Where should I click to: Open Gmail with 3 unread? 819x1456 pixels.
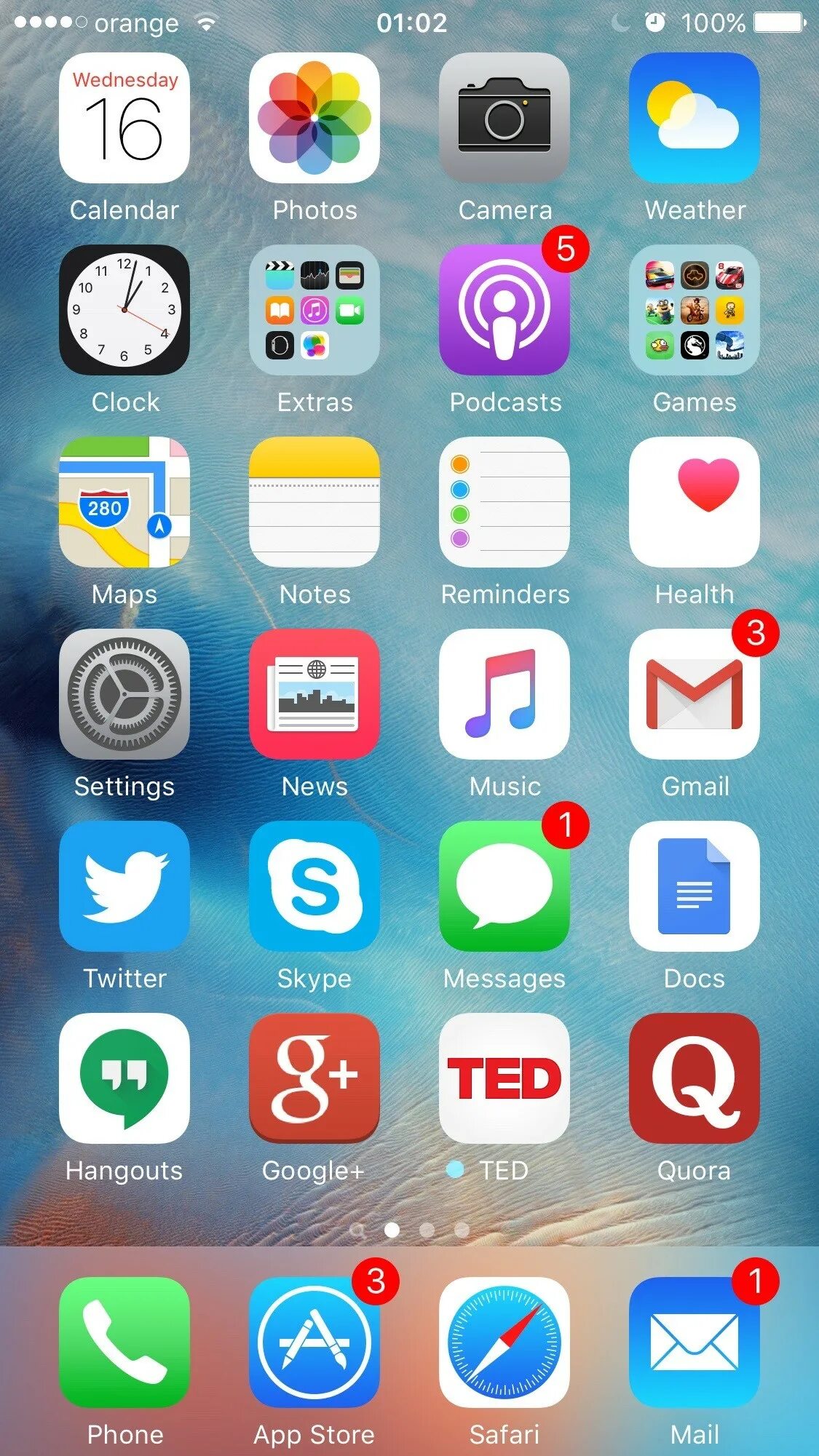[x=694, y=694]
